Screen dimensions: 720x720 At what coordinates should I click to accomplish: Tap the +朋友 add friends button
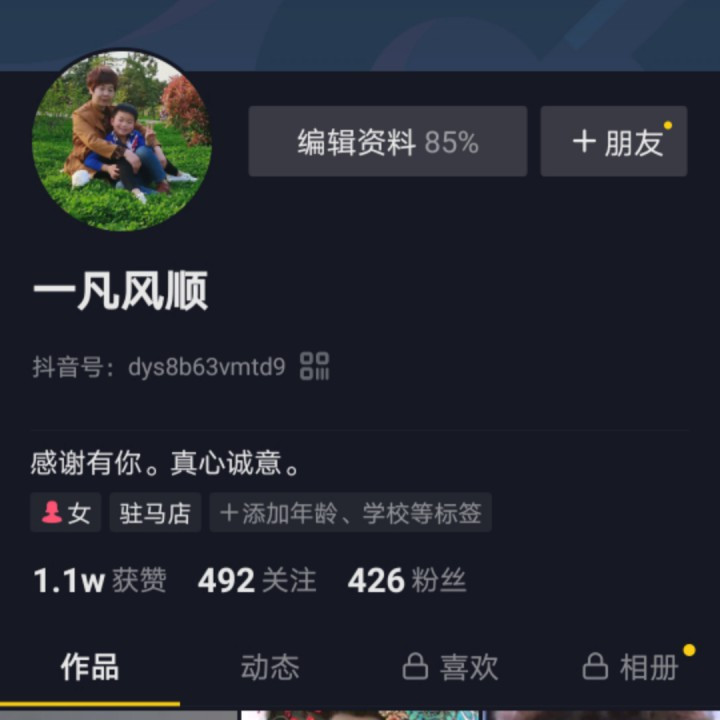[614, 142]
